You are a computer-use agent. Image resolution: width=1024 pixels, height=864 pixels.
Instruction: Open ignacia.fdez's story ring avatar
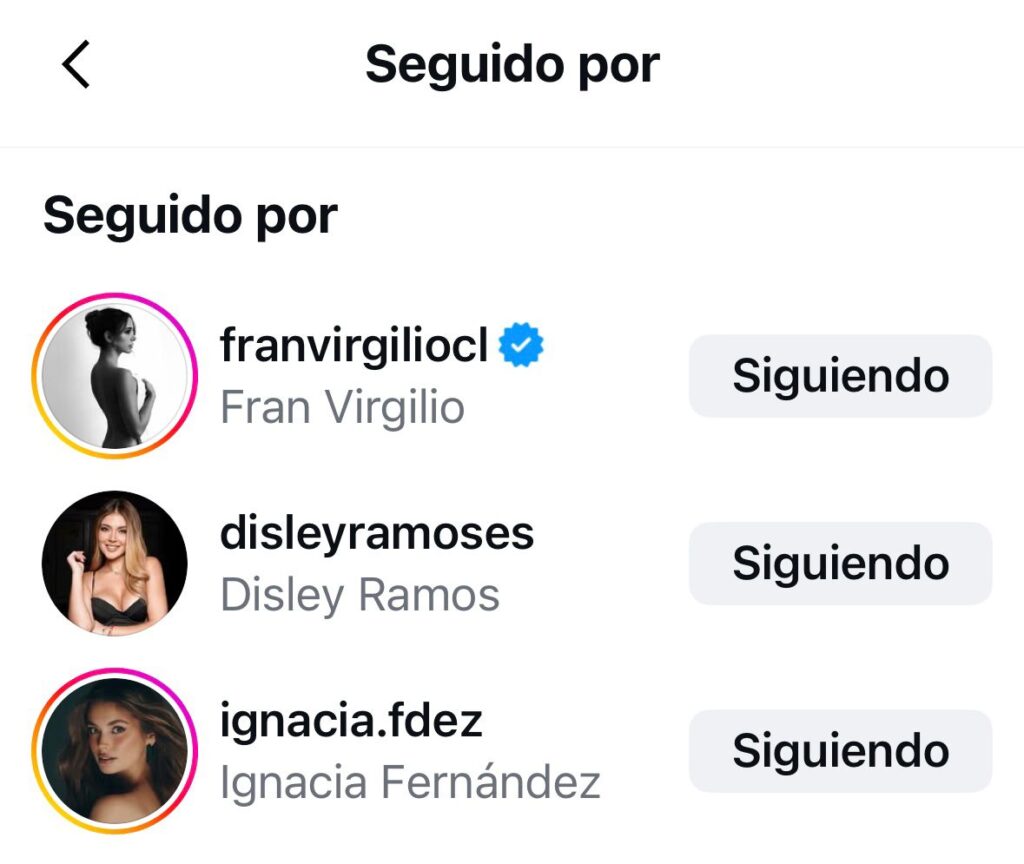click(115, 751)
